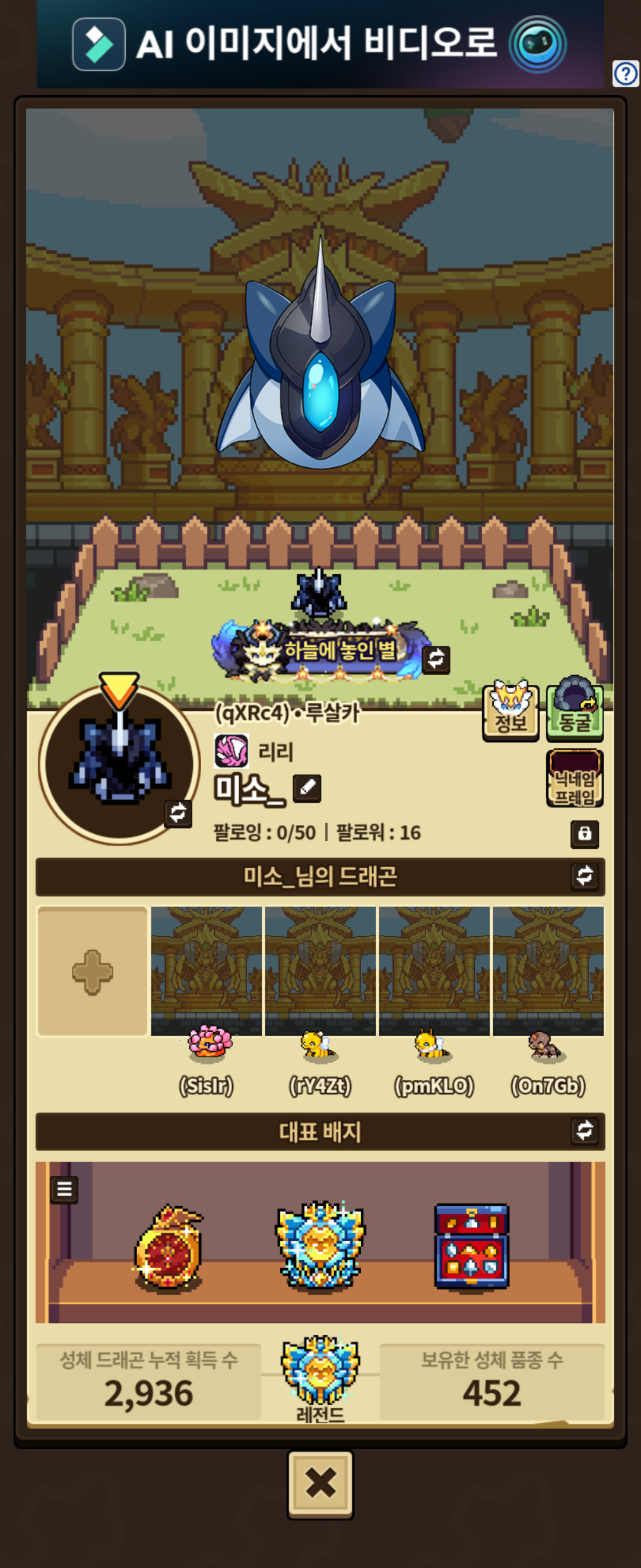Edit nickname with pencil icon
This screenshot has width=641, height=1568.
coord(307,788)
